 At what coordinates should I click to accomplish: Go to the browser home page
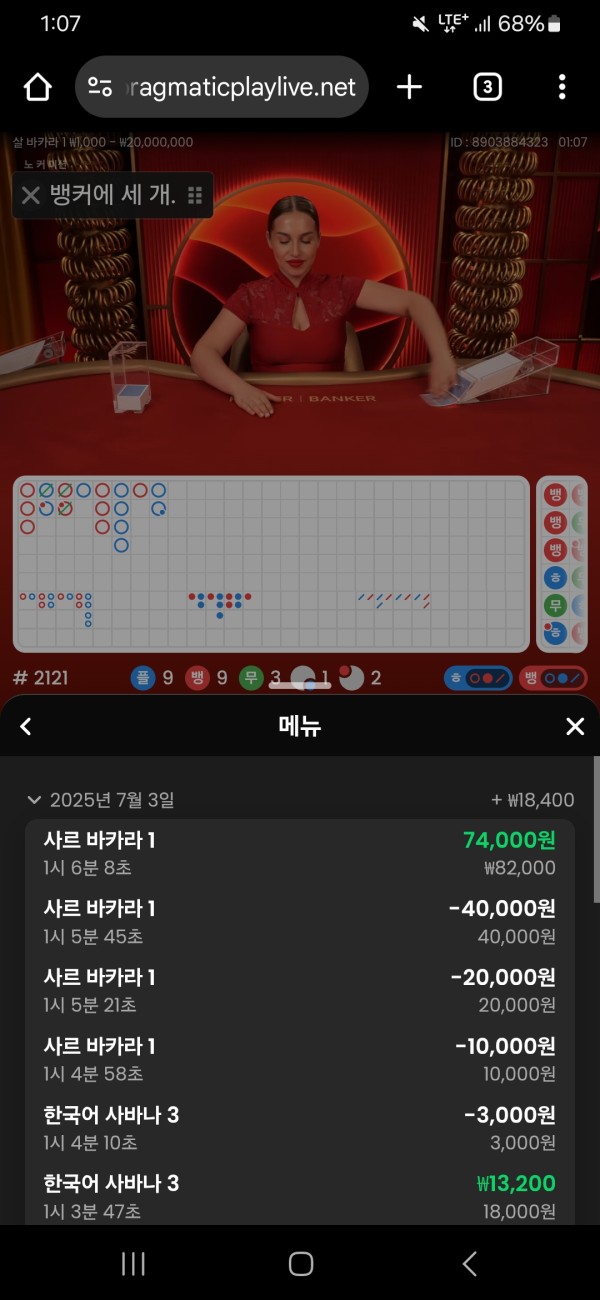[37, 88]
